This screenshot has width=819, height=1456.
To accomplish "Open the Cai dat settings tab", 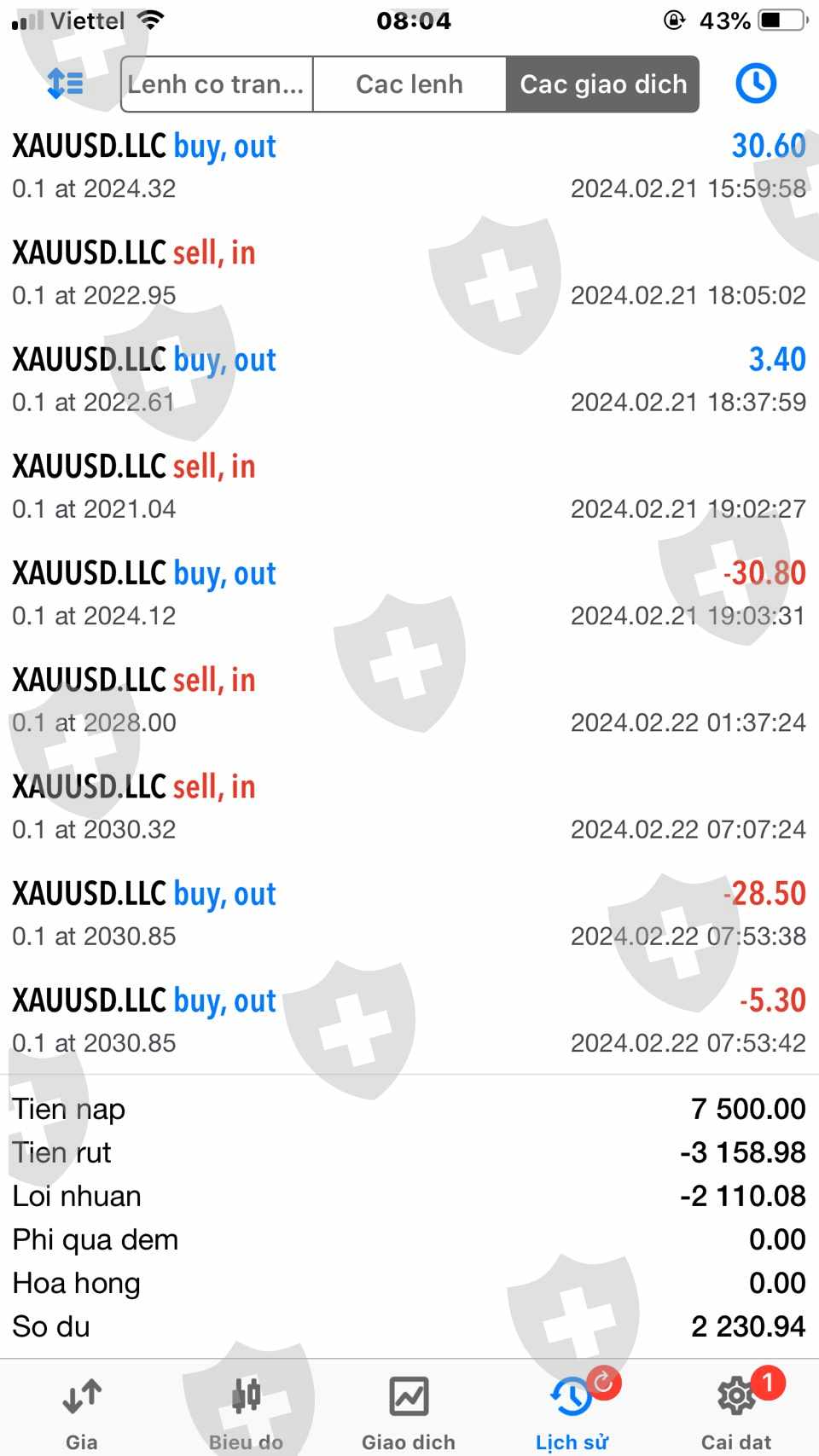I will point(735,1412).
